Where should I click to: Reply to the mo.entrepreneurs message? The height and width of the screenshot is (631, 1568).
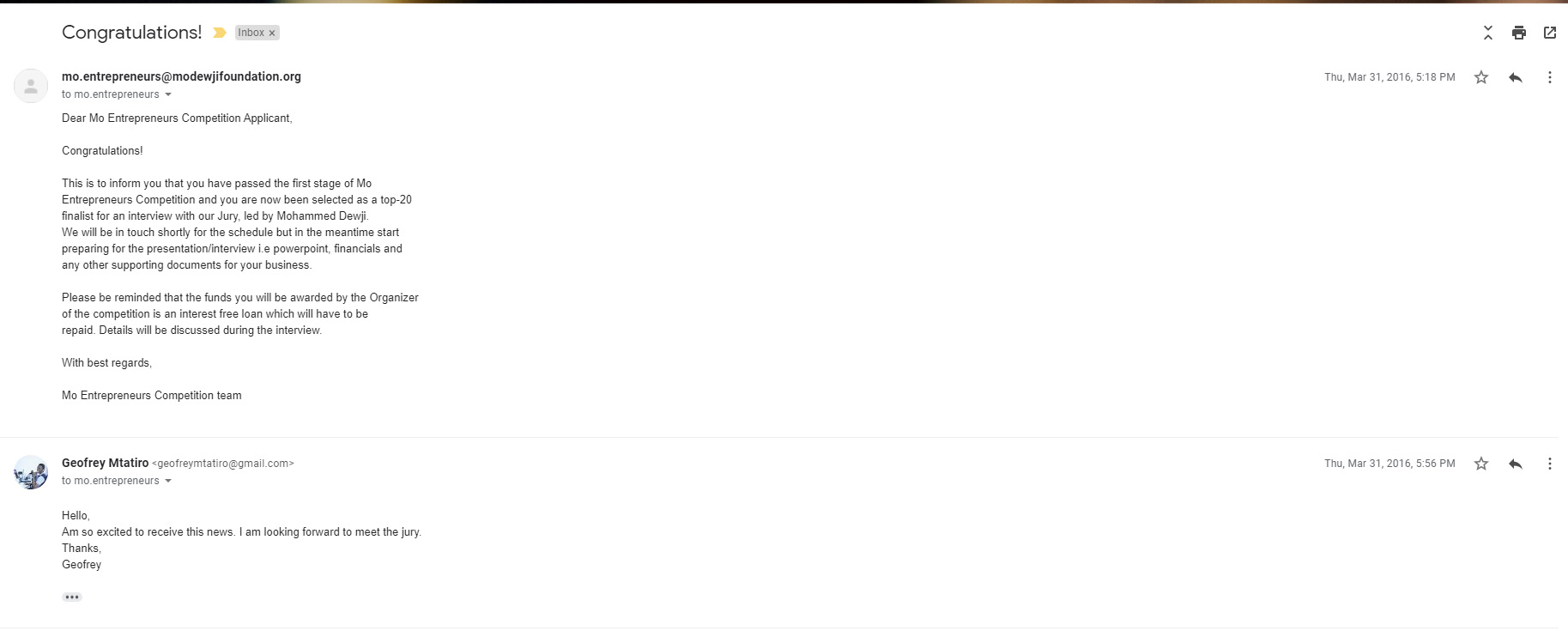[1516, 77]
